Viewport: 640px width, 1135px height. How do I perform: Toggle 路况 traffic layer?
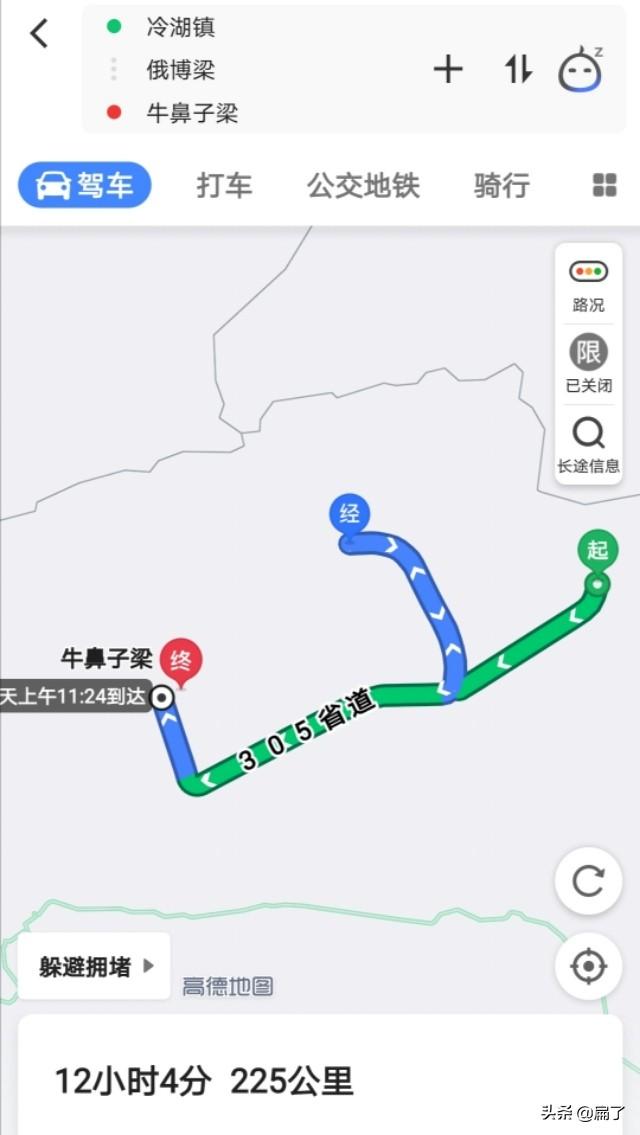pyautogui.click(x=589, y=286)
